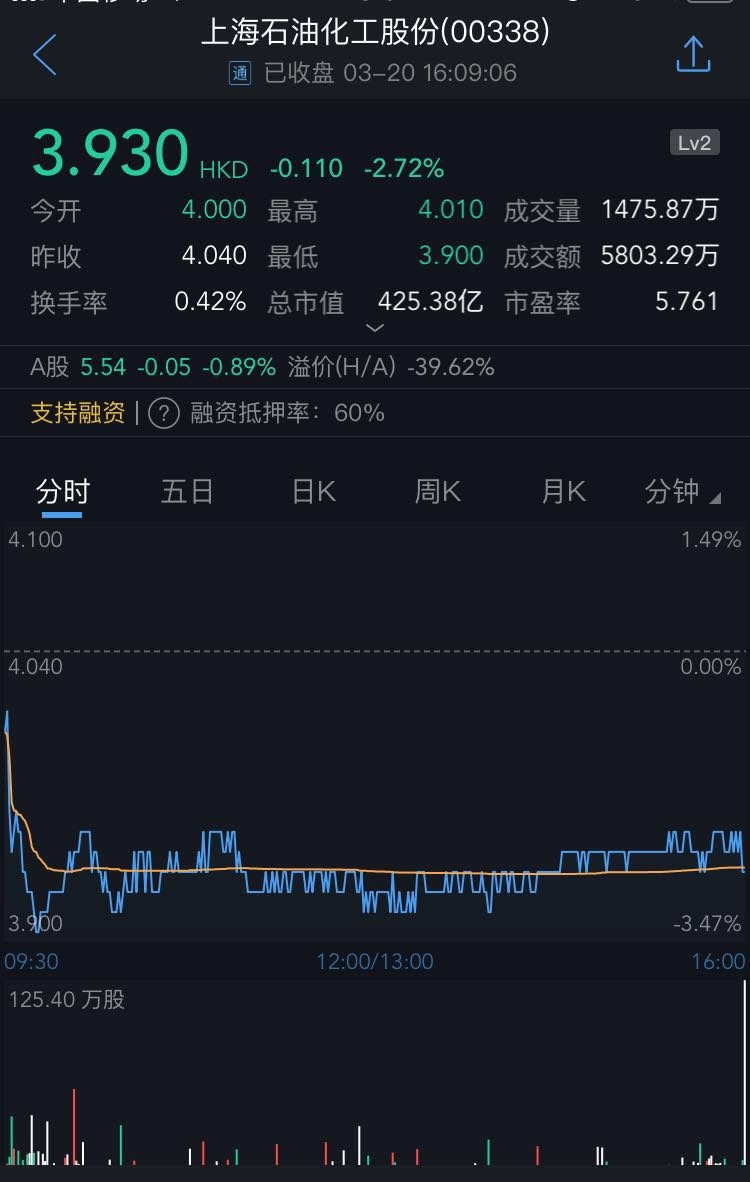Share this stock quote page
Screen dimensions: 750x1182
click(x=693, y=54)
